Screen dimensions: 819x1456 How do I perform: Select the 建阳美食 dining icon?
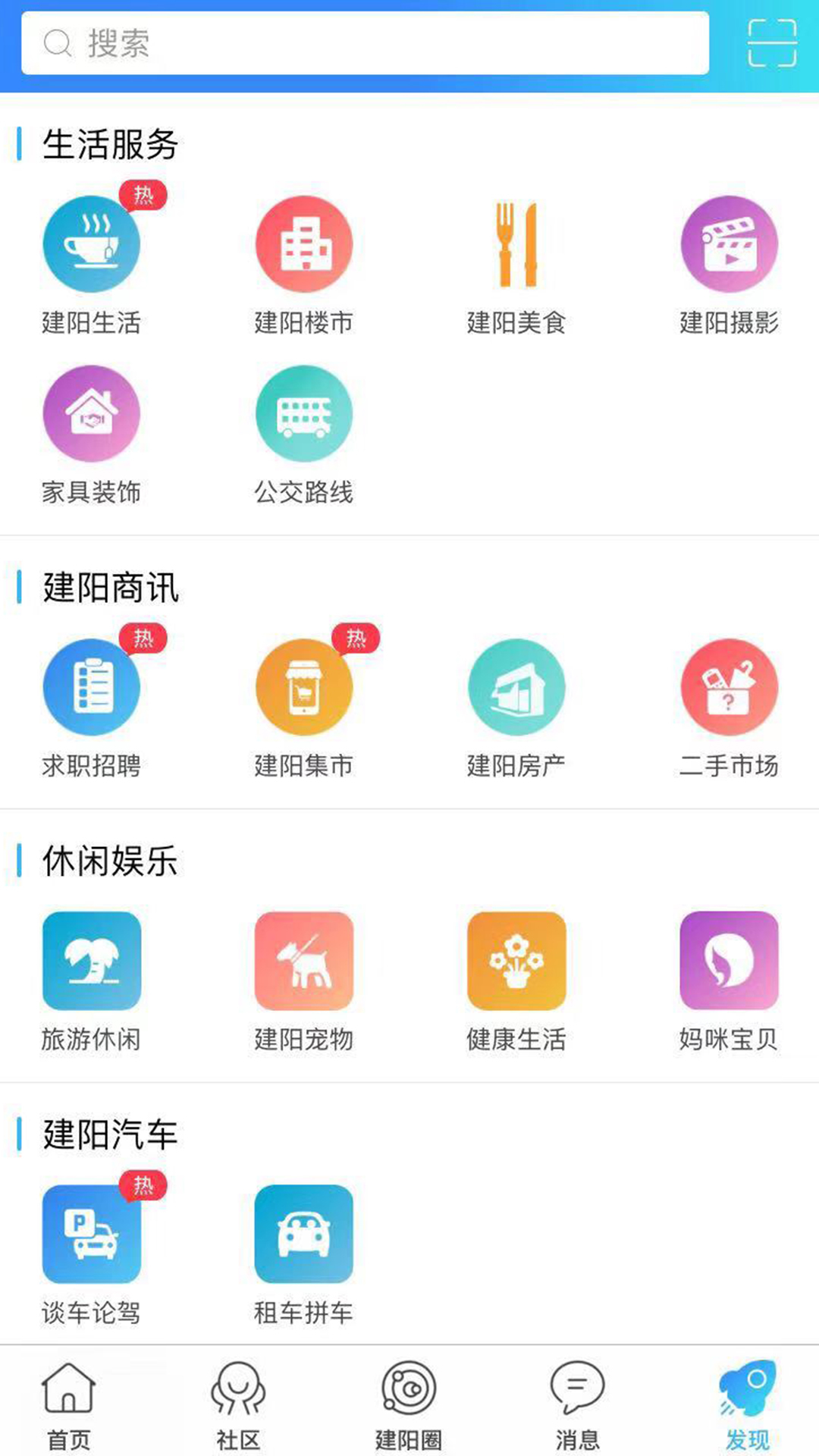click(x=516, y=243)
